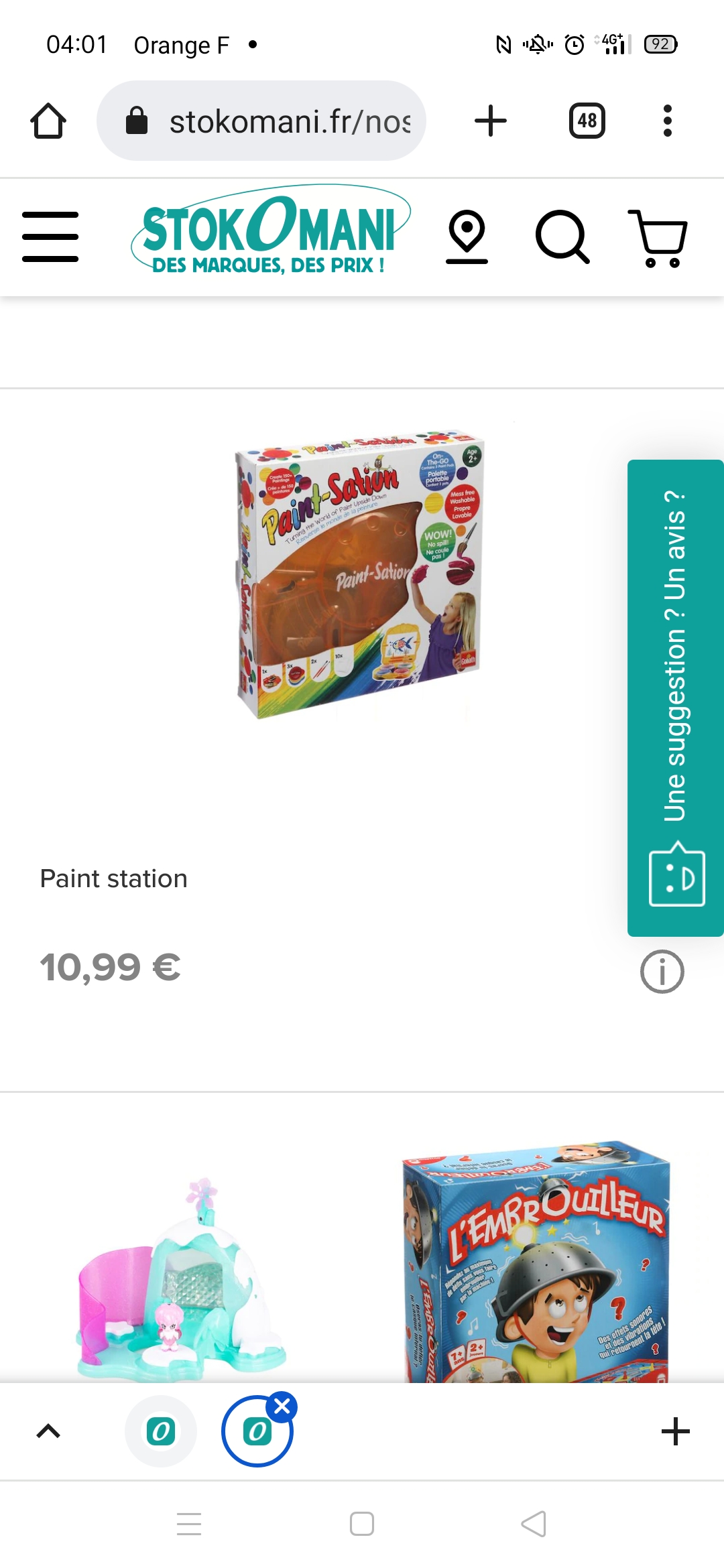Expand the bottom tab group strip

(x=48, y=1432)
